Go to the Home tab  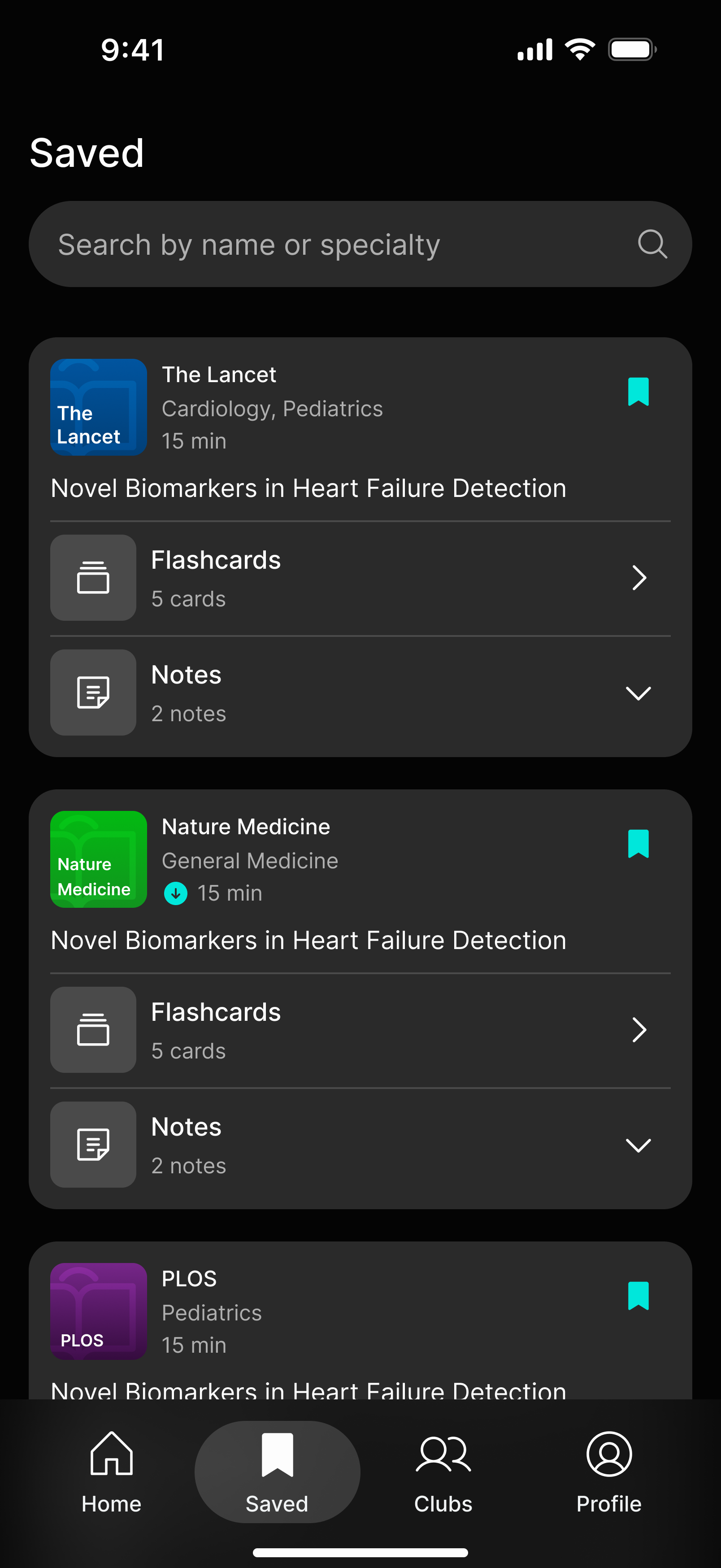[111, 1472]
